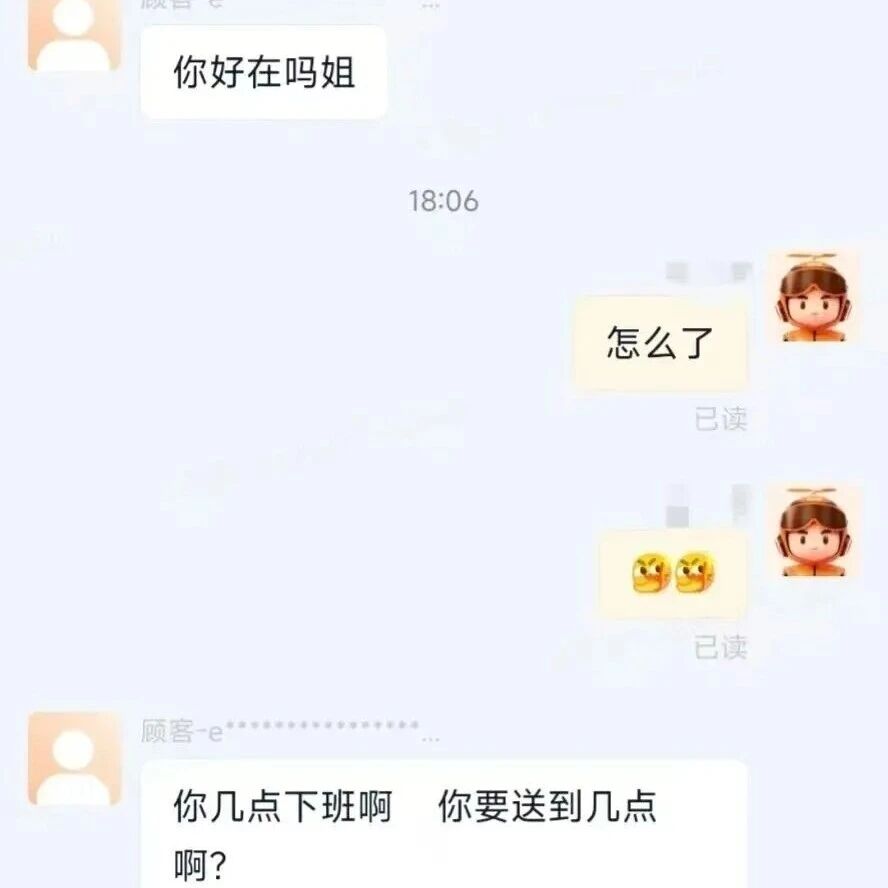
Task: Open the rider avatar beside the emoji message
Action: (x=813, y=532)
